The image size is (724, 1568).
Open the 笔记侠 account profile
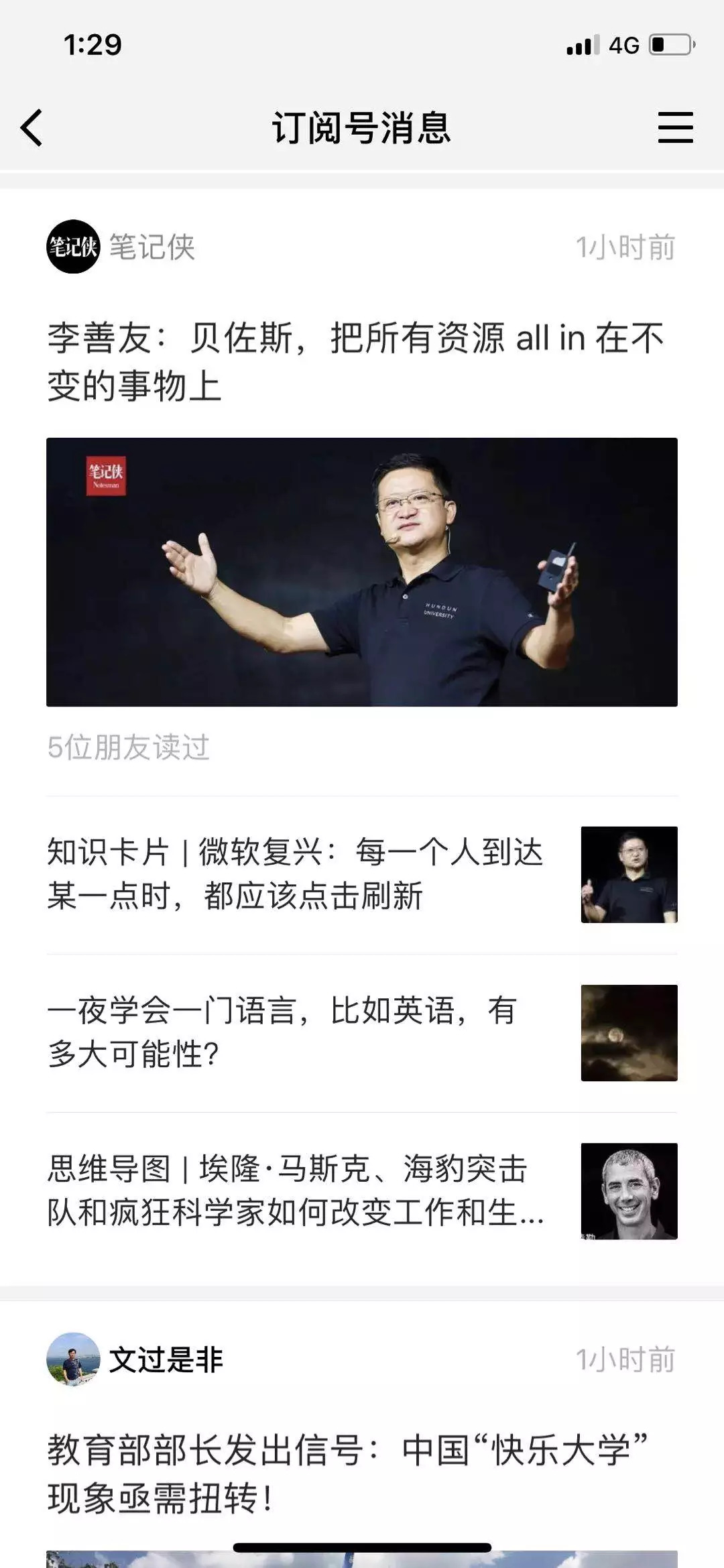point(121,247)
